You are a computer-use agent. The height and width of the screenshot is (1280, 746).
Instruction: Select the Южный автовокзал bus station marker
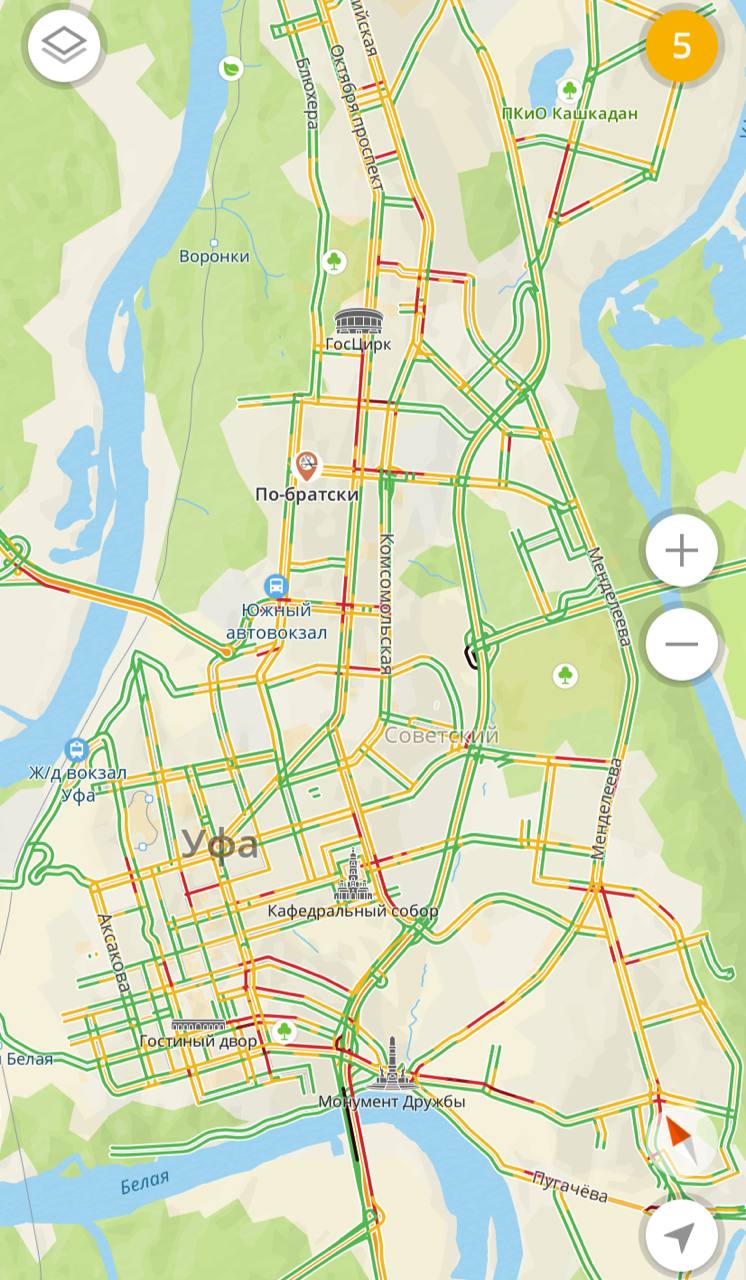274,586
